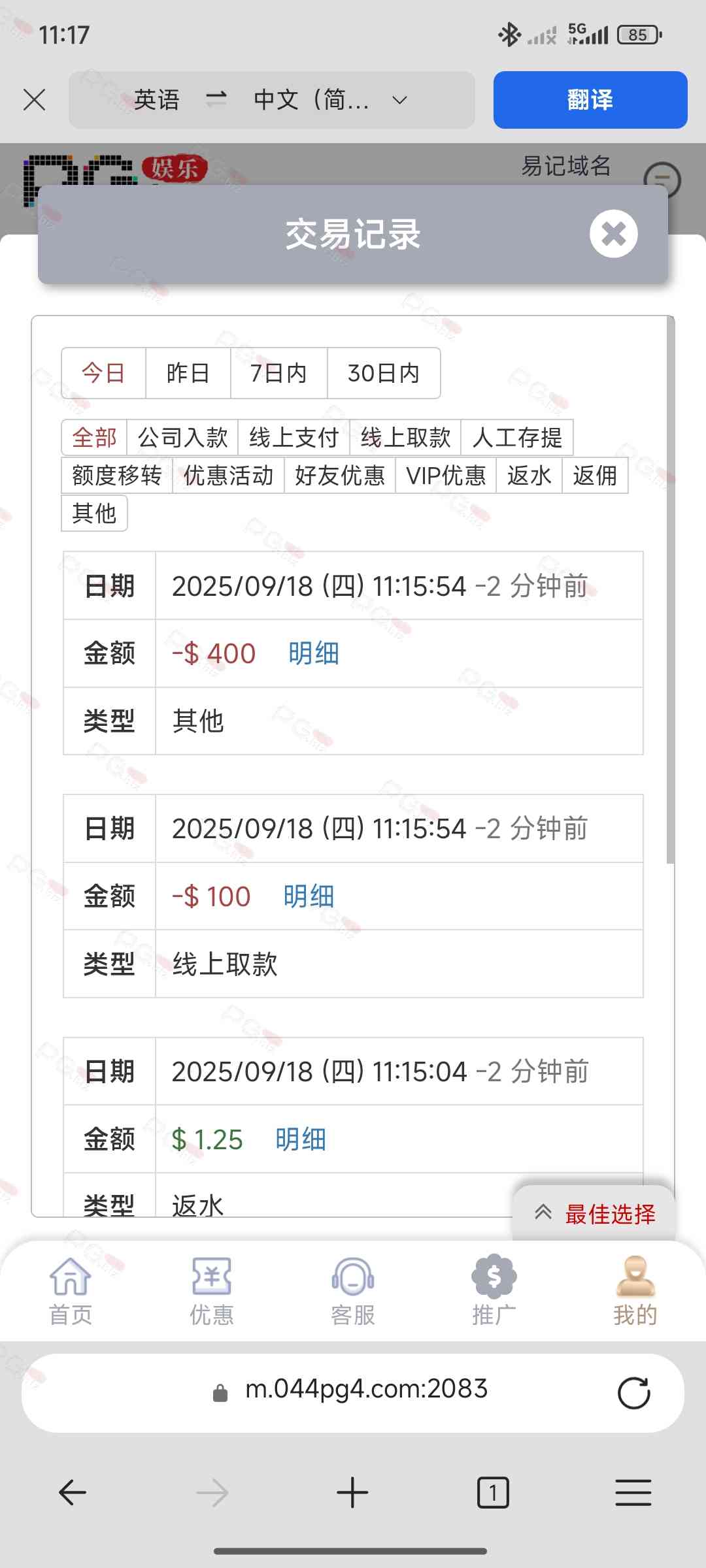Screen dimensions: 706x1568
Task: Show records for 30日内
Action: click(x=383, y=373)
